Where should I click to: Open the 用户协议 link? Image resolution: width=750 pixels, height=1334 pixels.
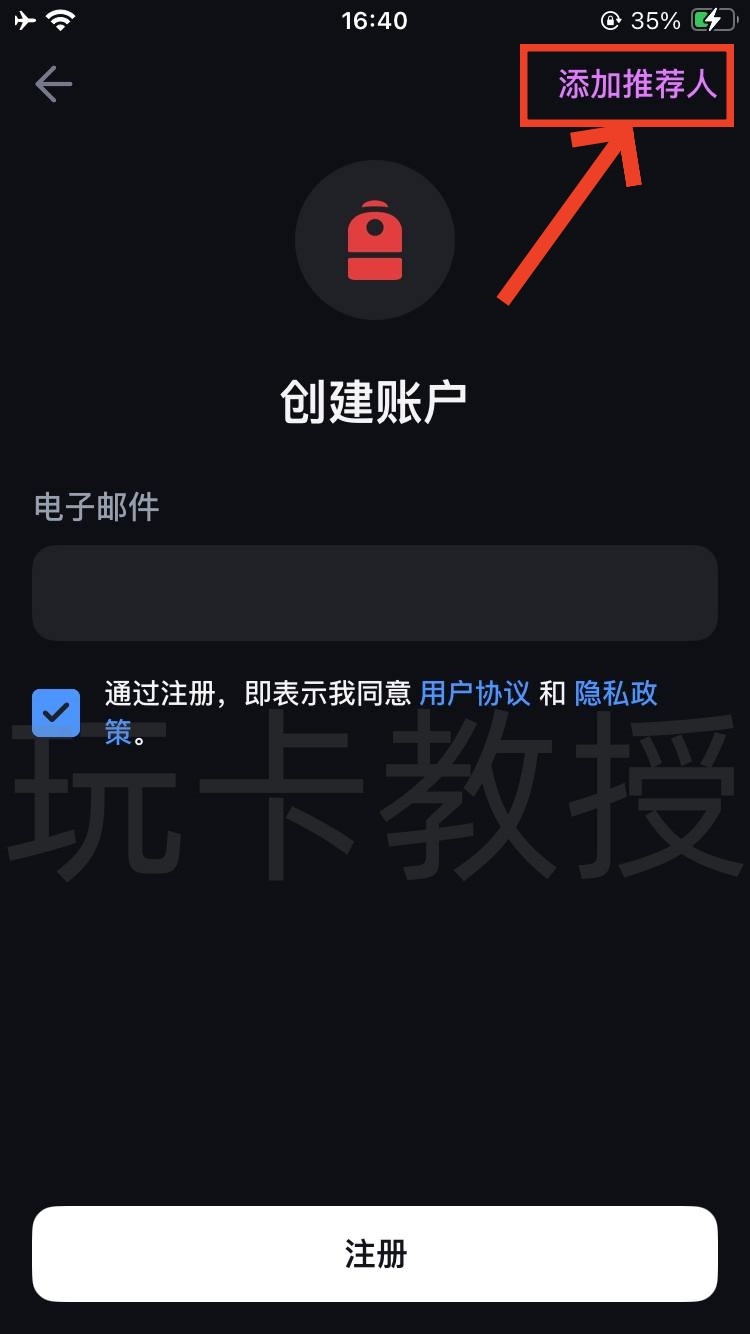[x=474, y=693]
